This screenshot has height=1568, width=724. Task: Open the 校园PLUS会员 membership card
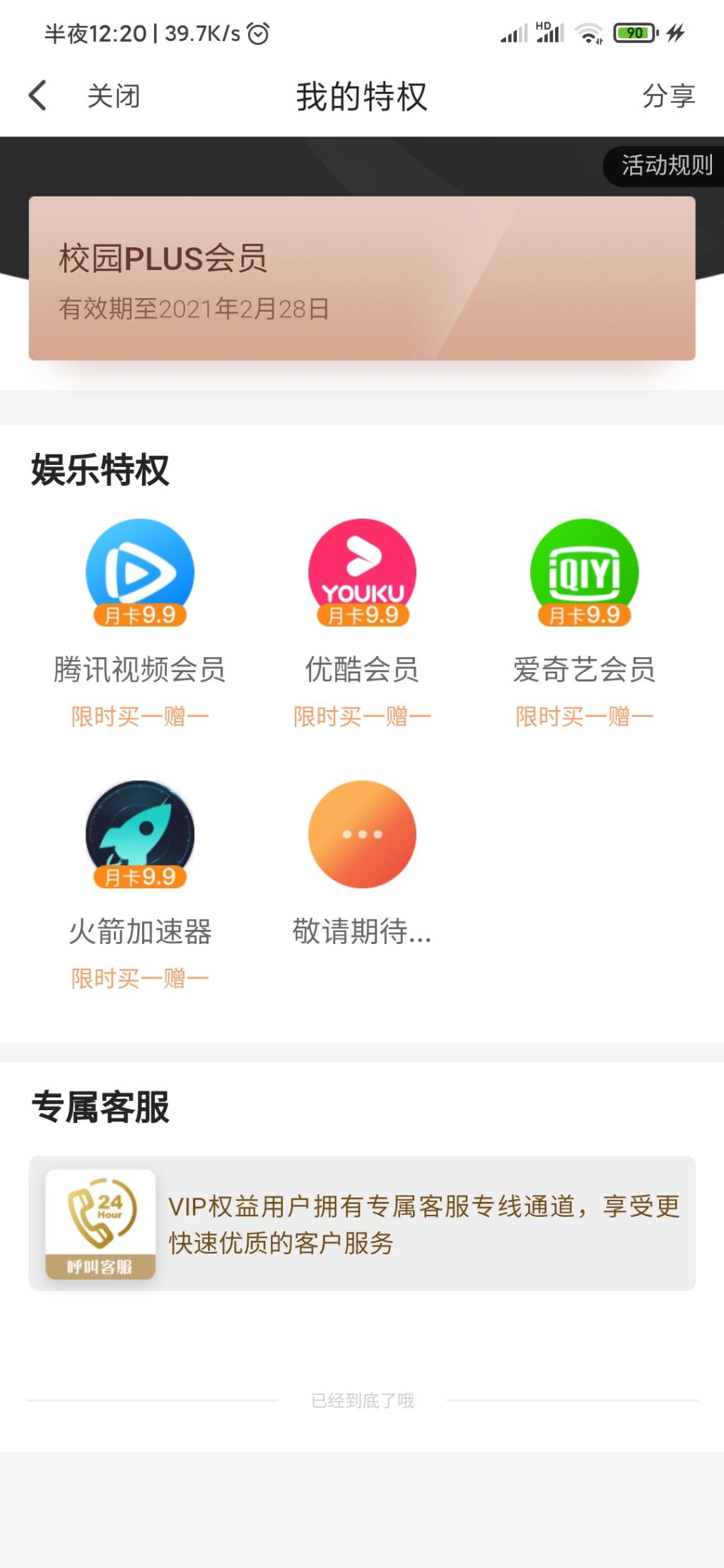(361, 278)
